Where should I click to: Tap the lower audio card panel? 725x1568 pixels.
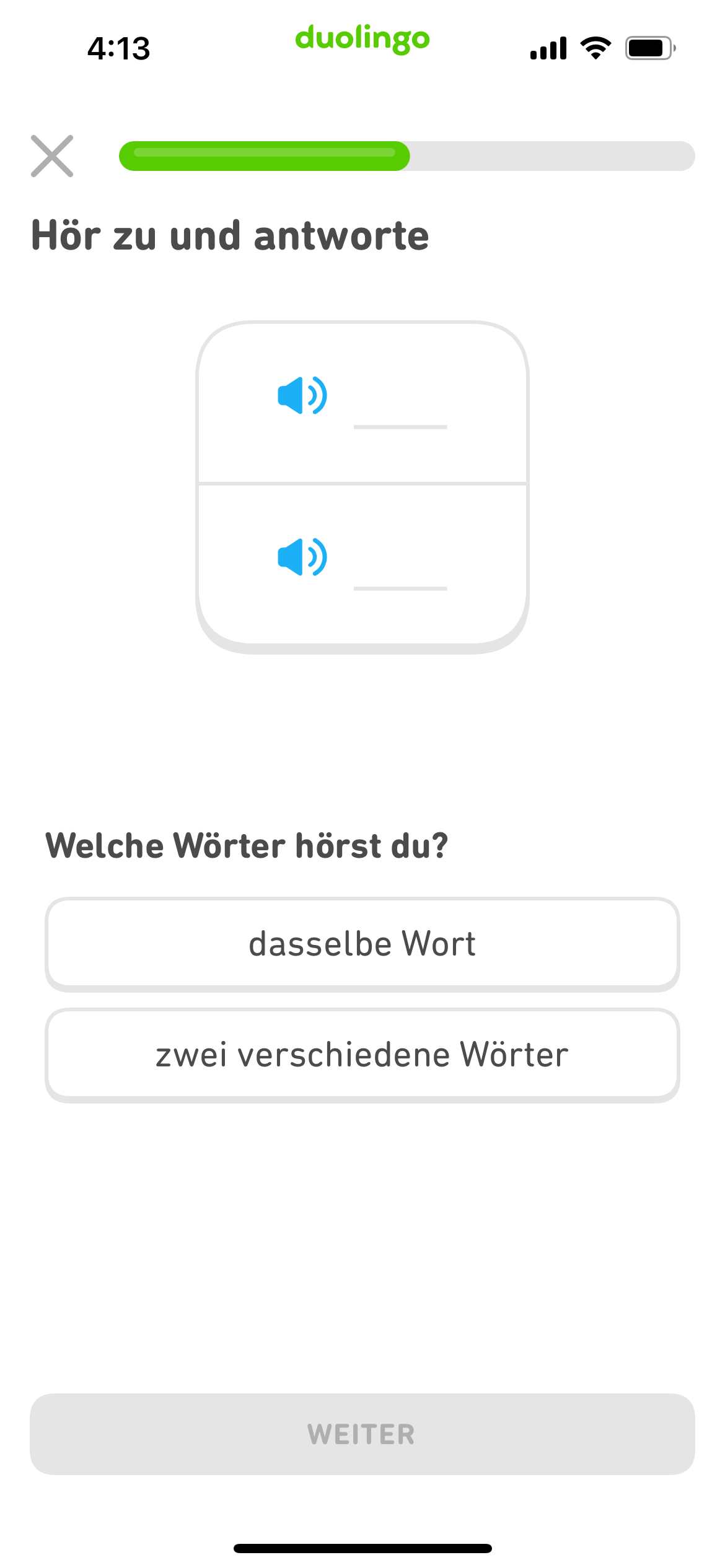tap(362, 564)
